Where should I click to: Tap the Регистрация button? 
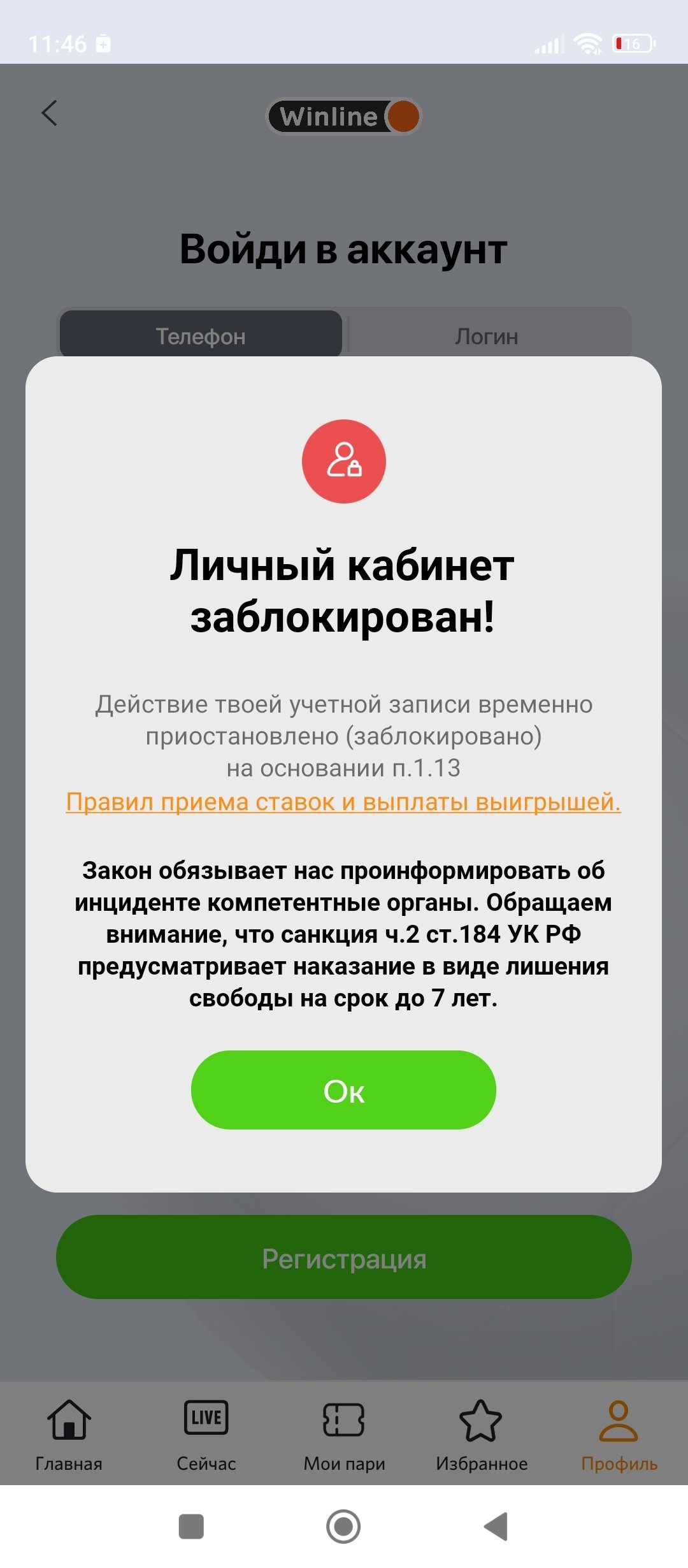(x=343, y=1258)
